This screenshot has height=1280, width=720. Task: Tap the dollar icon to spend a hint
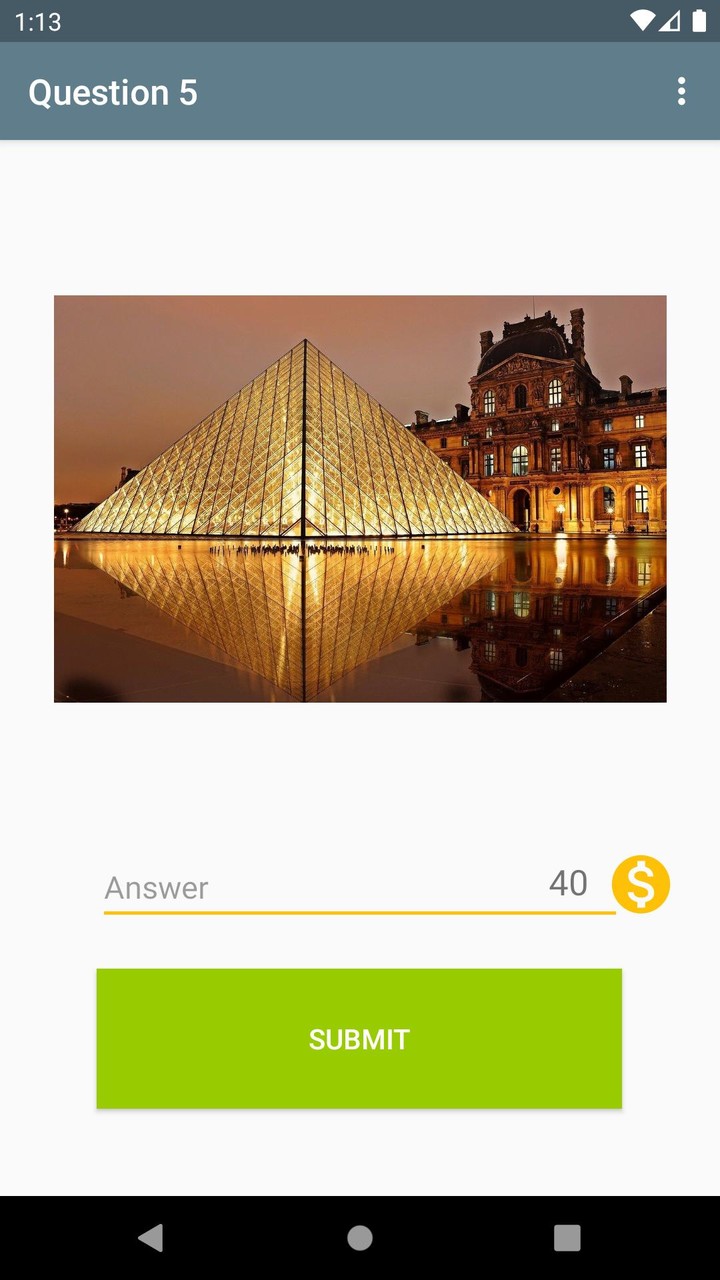coord(641,884)
